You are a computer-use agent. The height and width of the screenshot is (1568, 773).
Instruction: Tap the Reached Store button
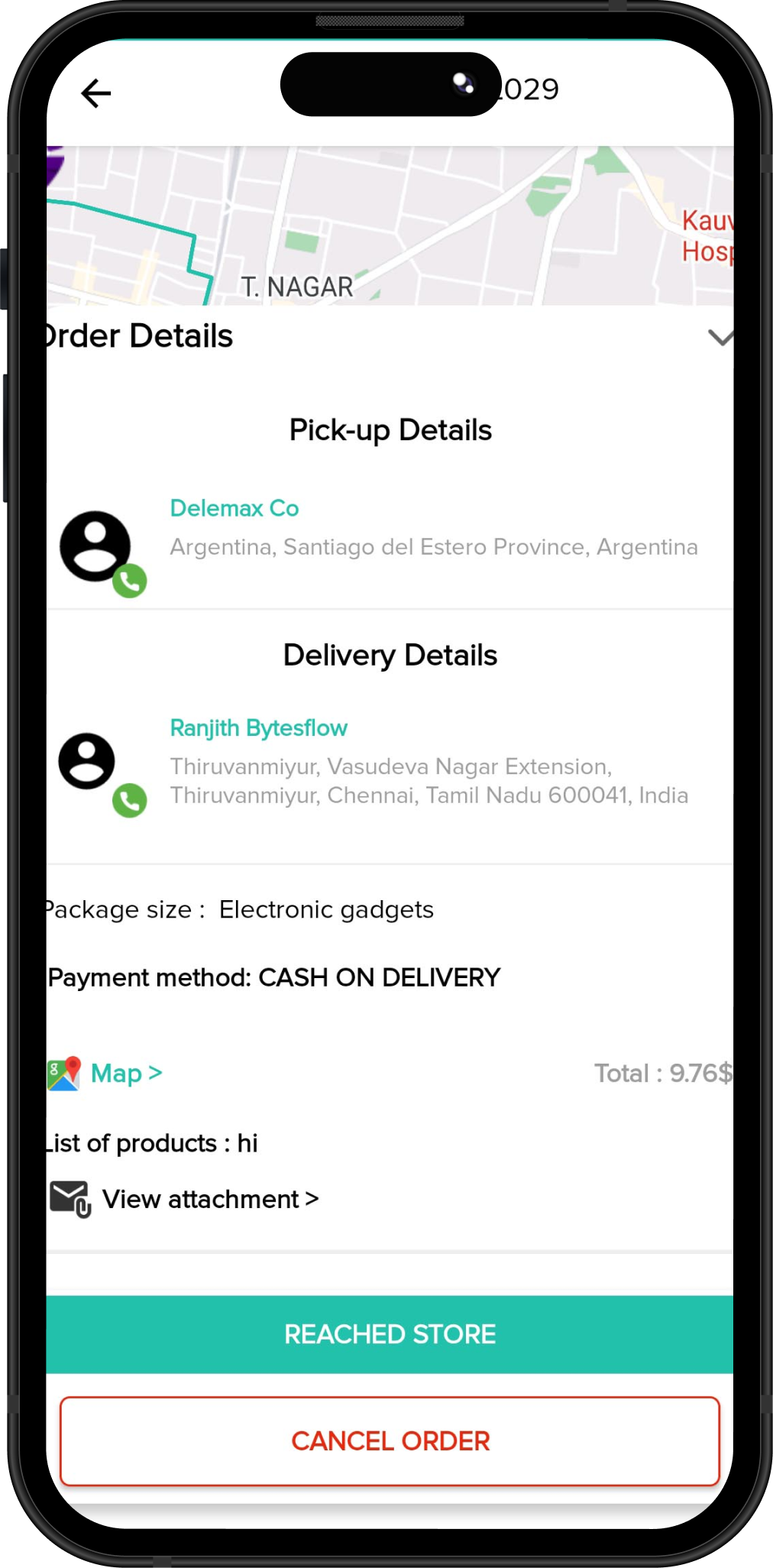(x=390, y=1334)
